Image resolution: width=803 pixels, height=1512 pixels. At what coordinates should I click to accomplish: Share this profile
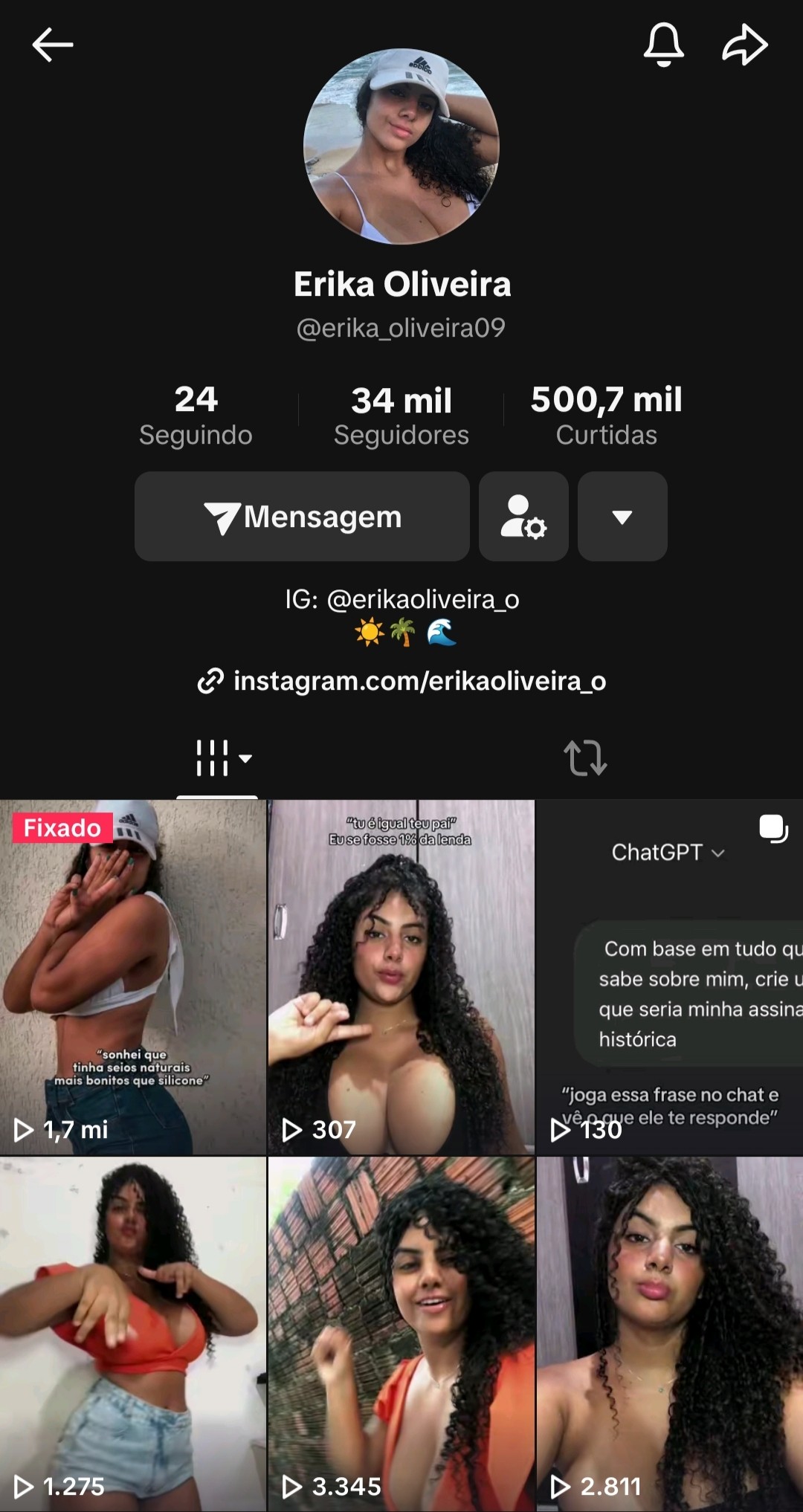pyautogui.click(x=744, y=45)
